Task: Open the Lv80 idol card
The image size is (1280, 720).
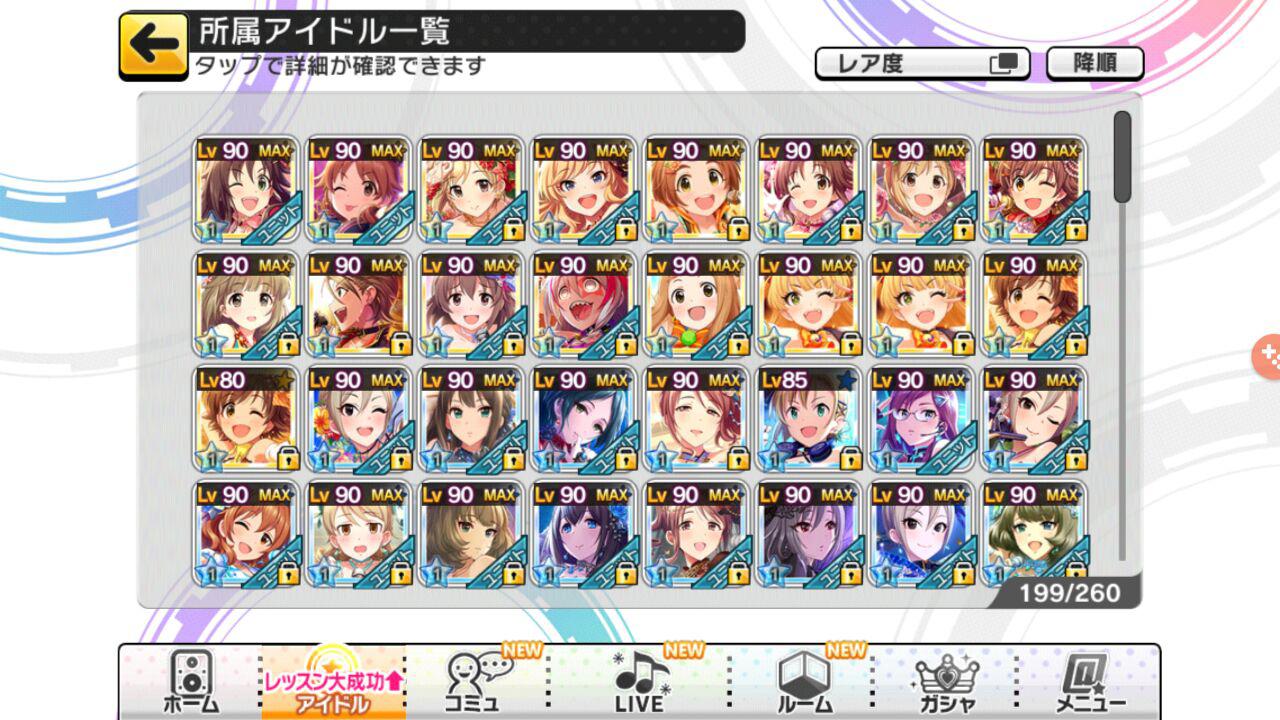Action: tap(246, 419)
